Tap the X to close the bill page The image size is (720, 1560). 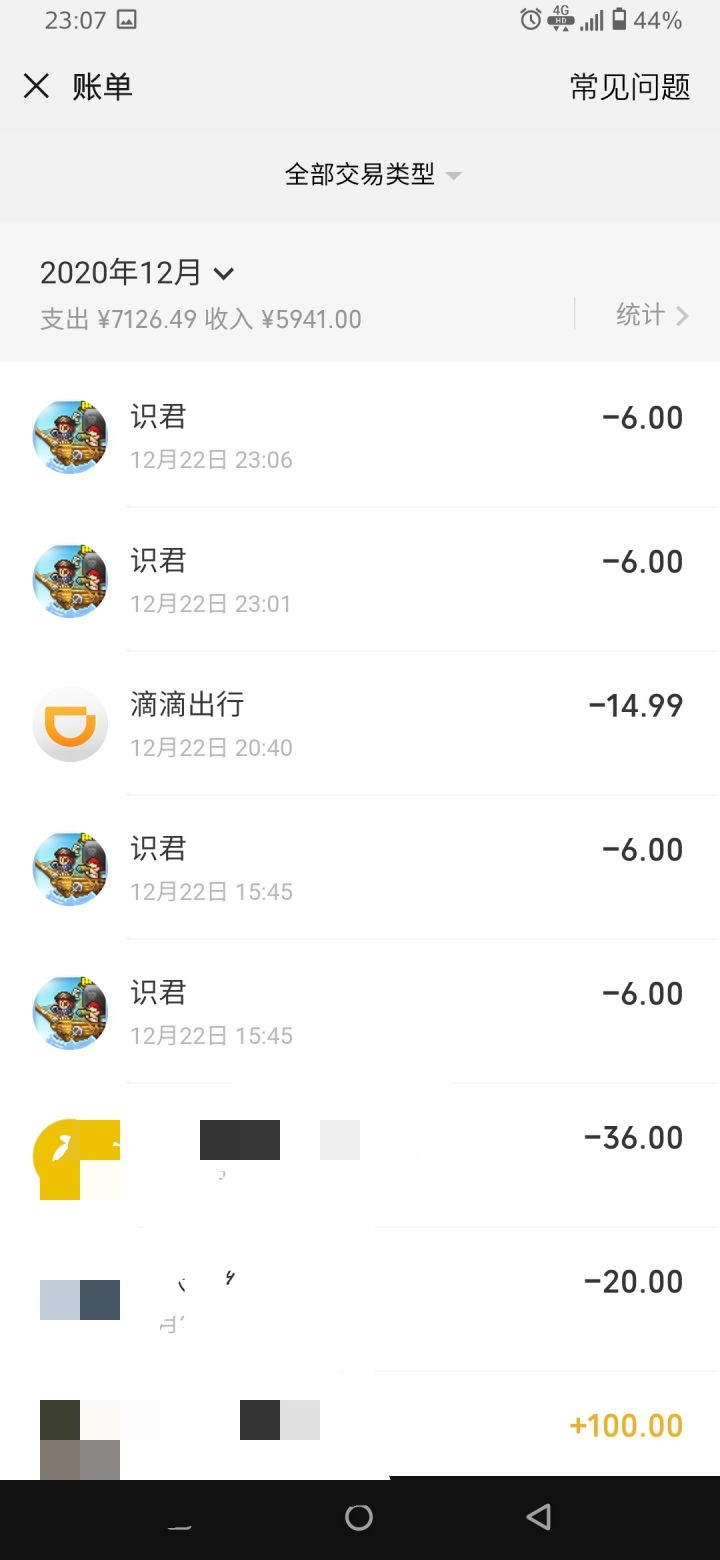[x=36, y=87]
